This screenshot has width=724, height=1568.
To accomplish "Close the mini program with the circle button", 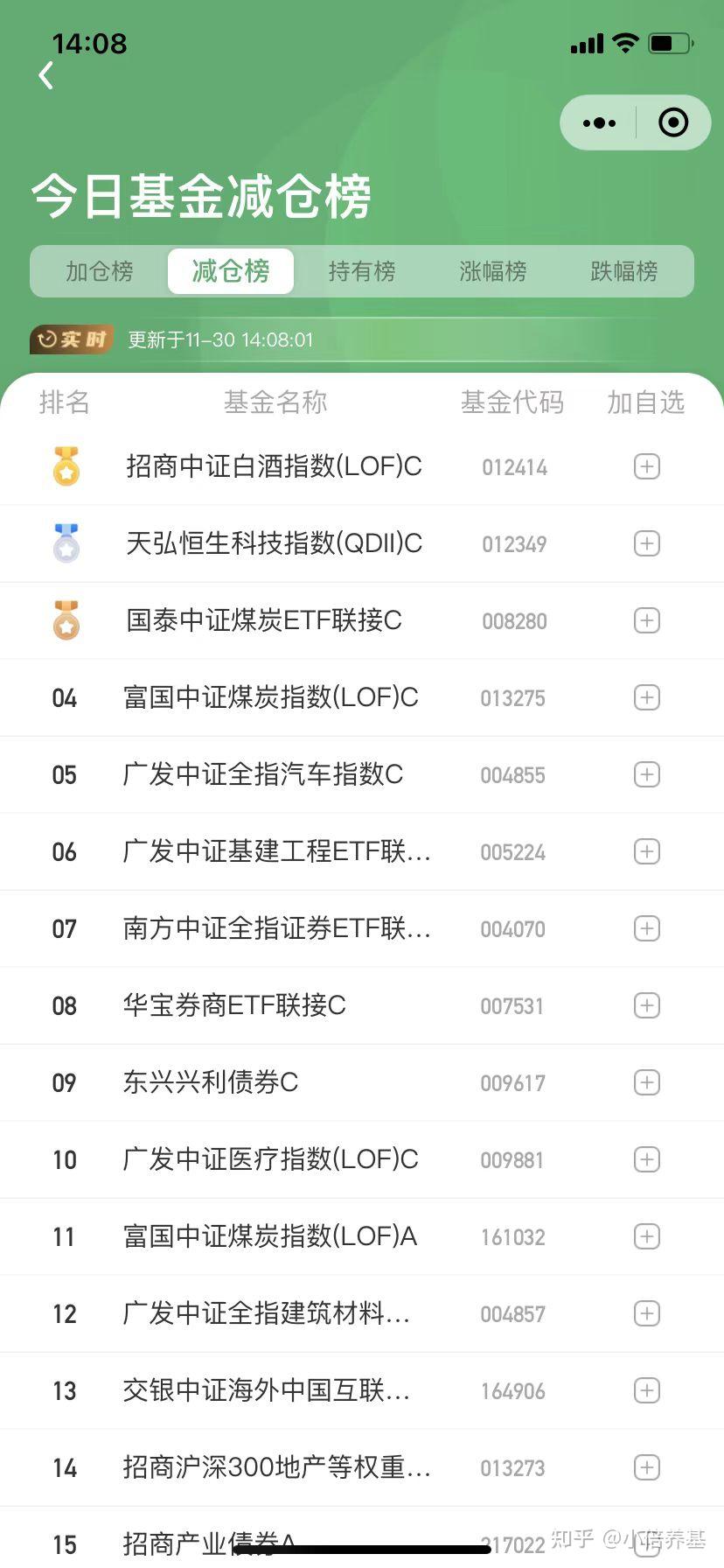I will click(673, 122).
